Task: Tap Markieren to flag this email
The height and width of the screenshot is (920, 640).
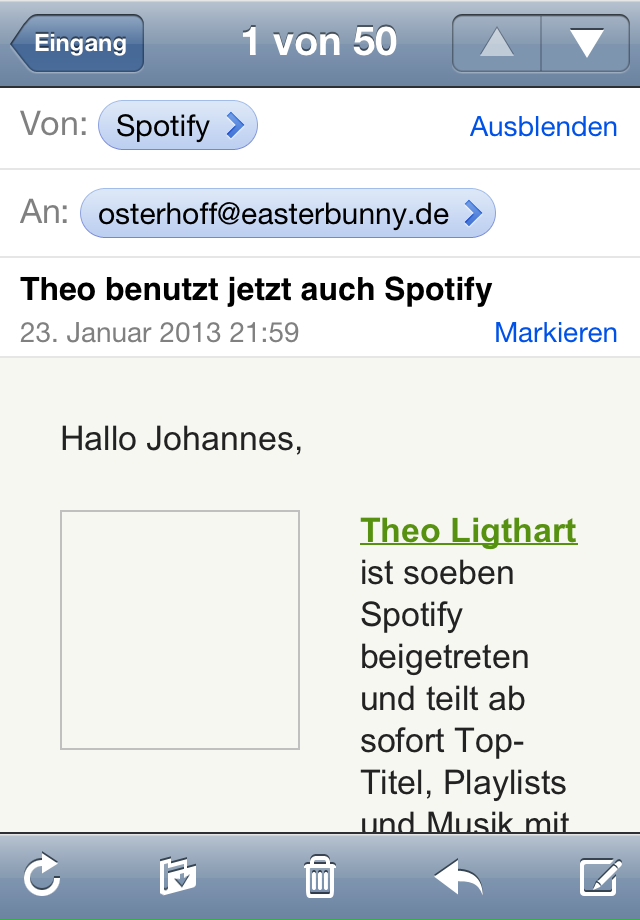Action: [555, 333]
